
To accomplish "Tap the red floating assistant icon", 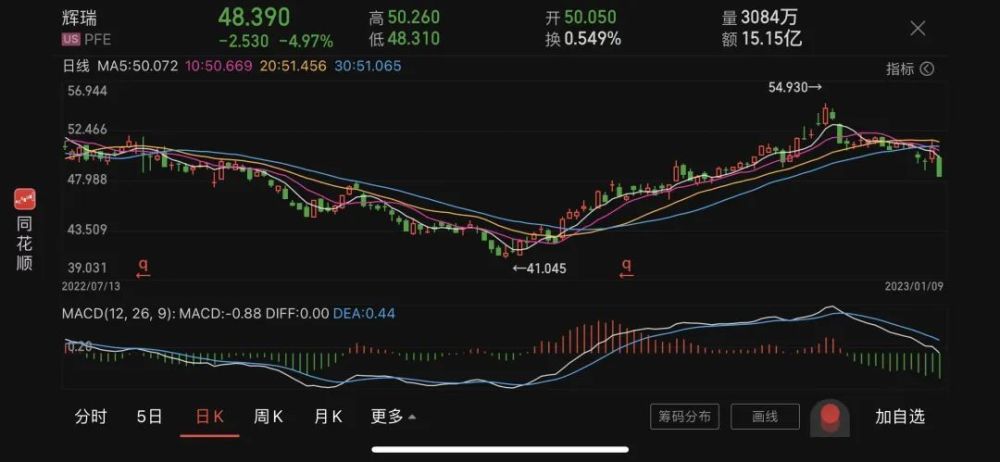I will (830, 417).
